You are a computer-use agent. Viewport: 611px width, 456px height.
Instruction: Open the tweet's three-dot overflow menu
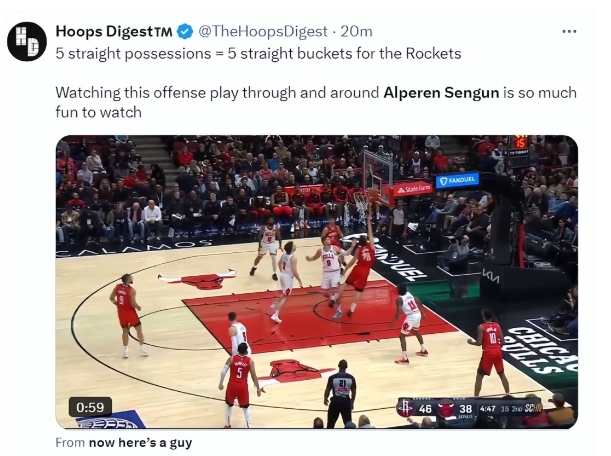(569, 31)
